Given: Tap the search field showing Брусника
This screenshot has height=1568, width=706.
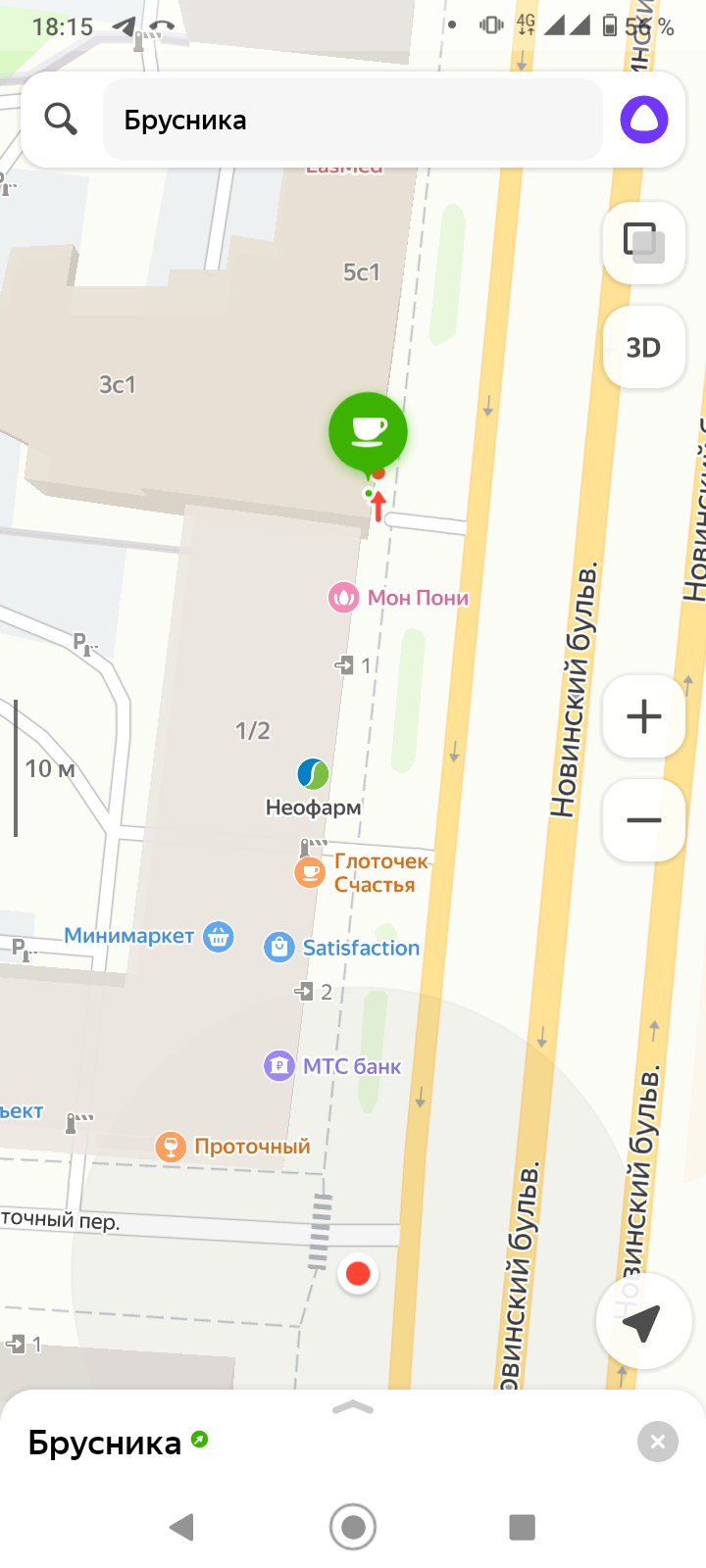Looking at the screenshot, I should pos(352,121).
